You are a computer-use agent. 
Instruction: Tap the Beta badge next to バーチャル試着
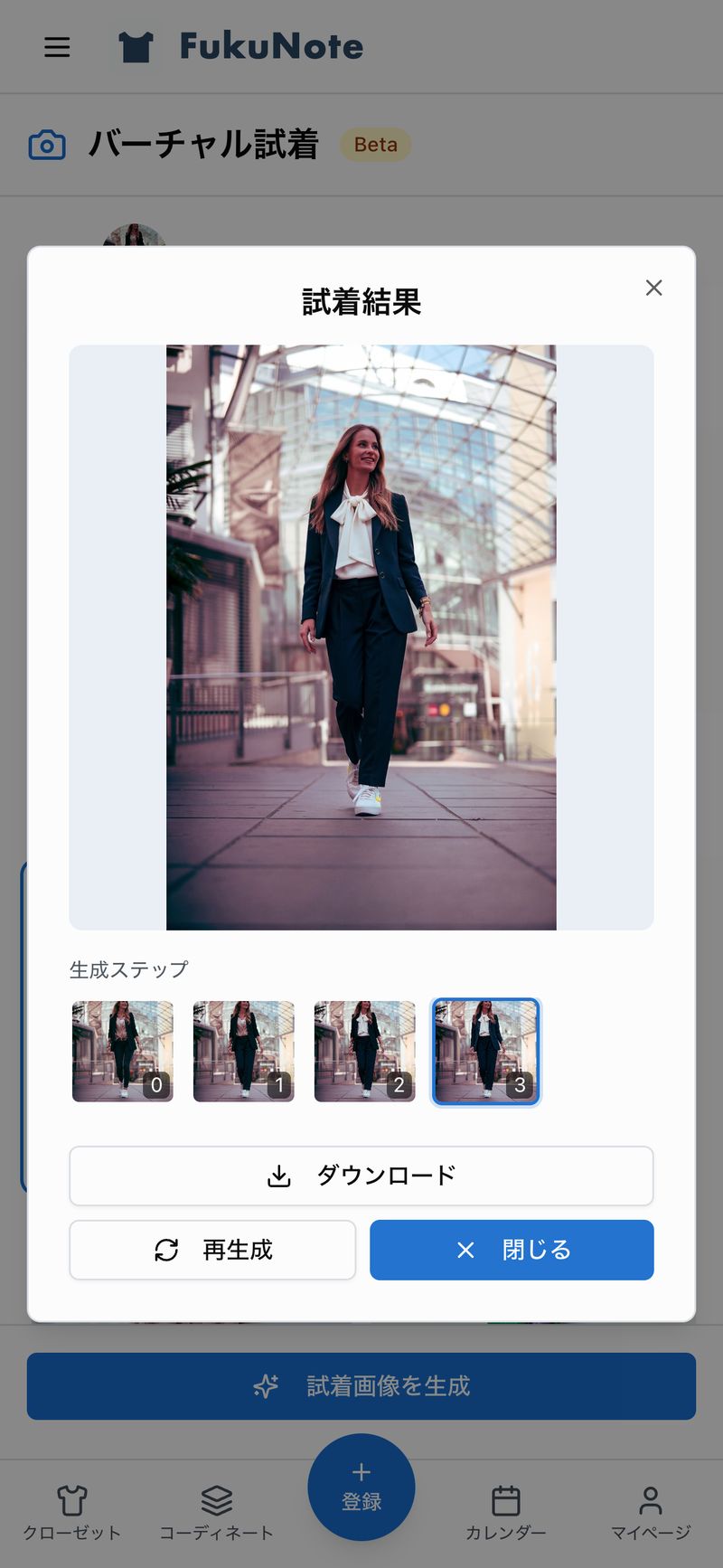point(376,144)
